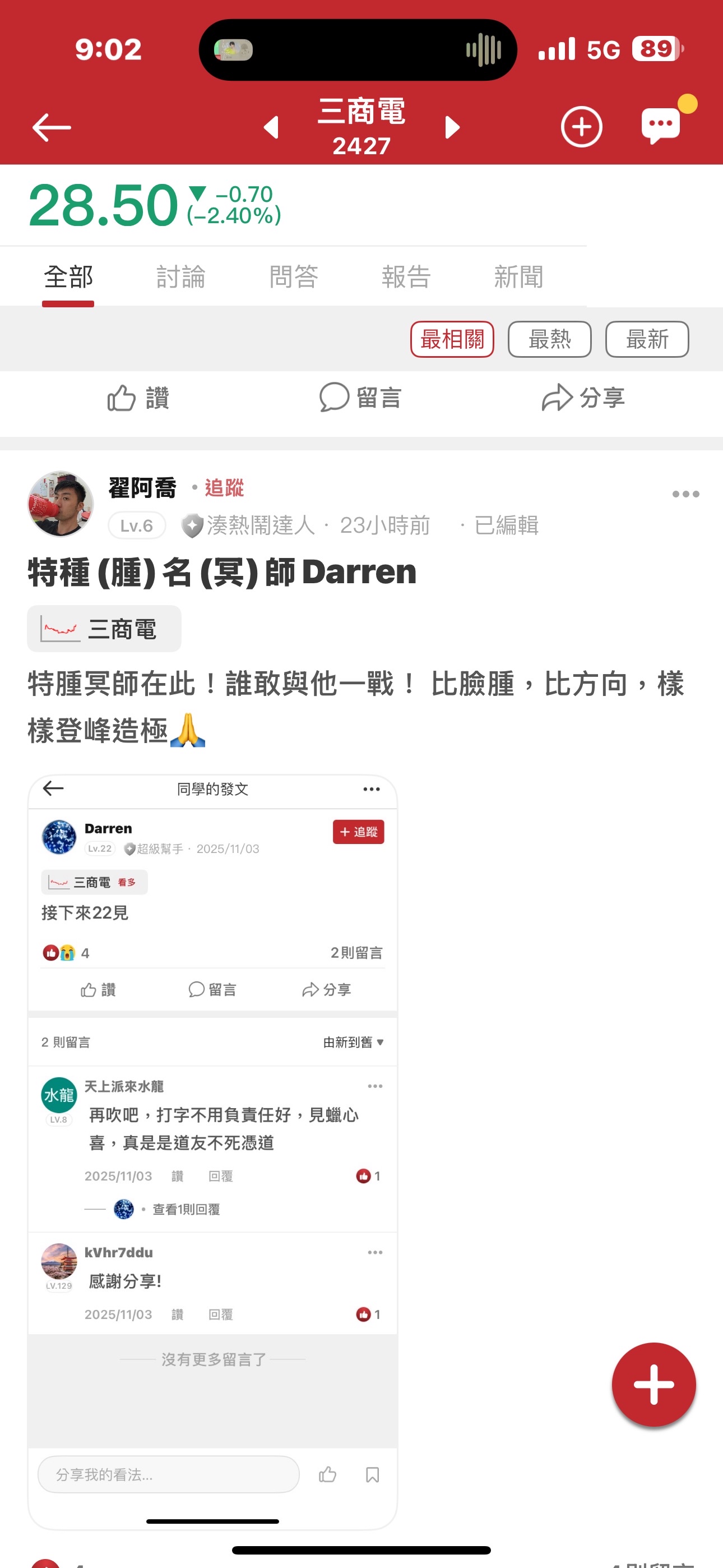Viewport: 723px width, 1568px height.
Task: Switch to the 討論 tab
Action: 180,278
